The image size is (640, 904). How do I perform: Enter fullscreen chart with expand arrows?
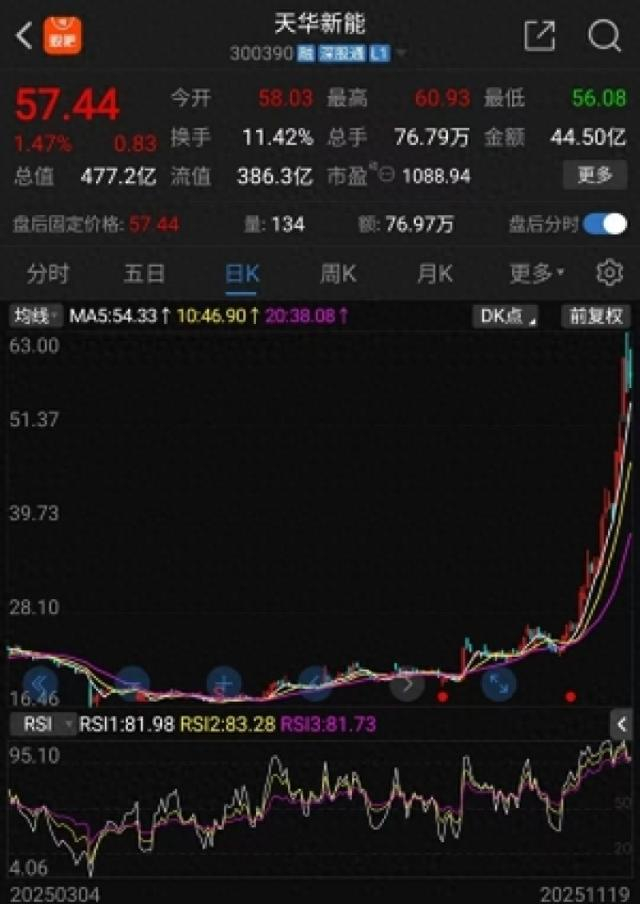498,685
